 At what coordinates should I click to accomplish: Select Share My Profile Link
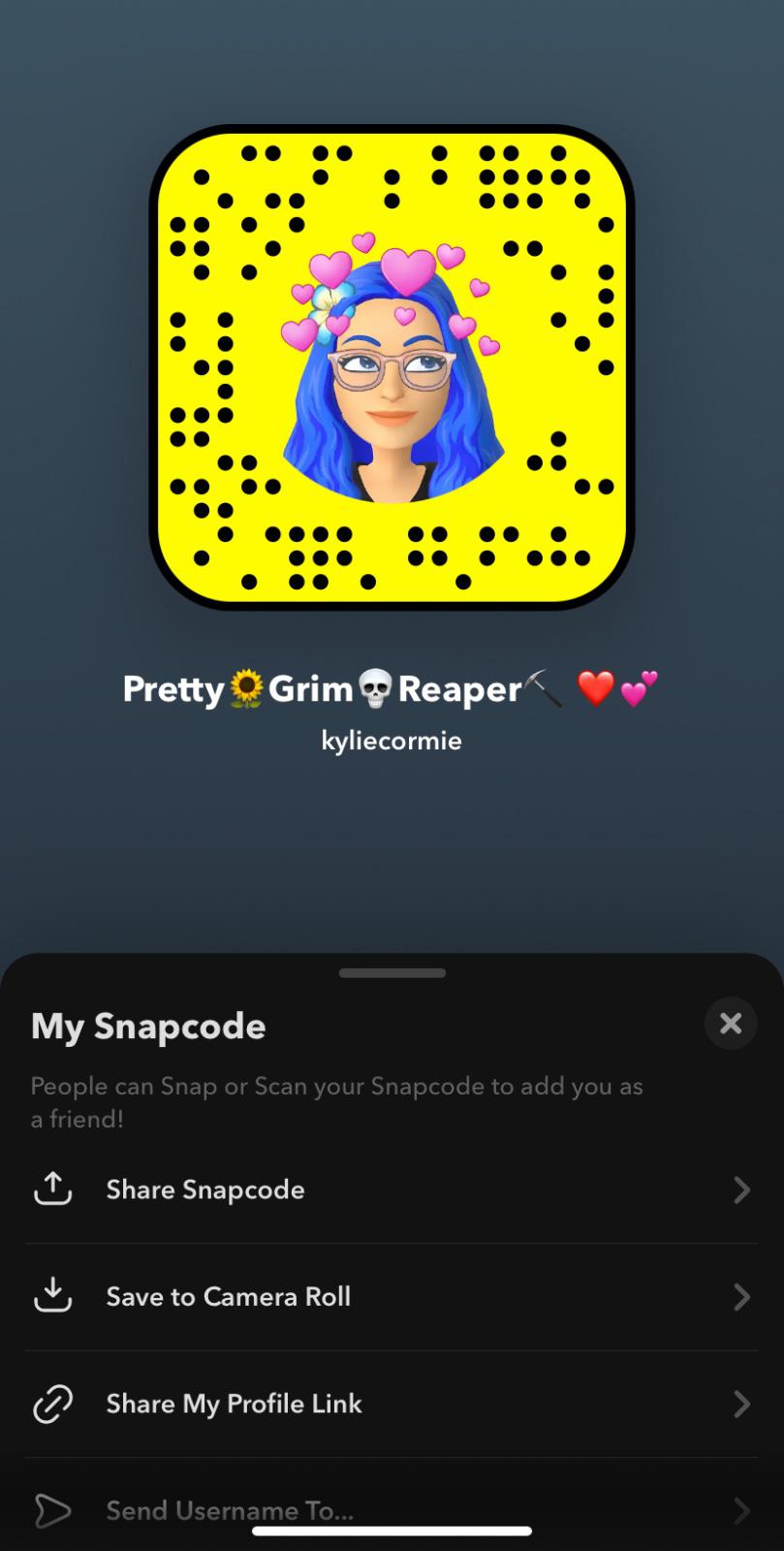[392, 1404]
